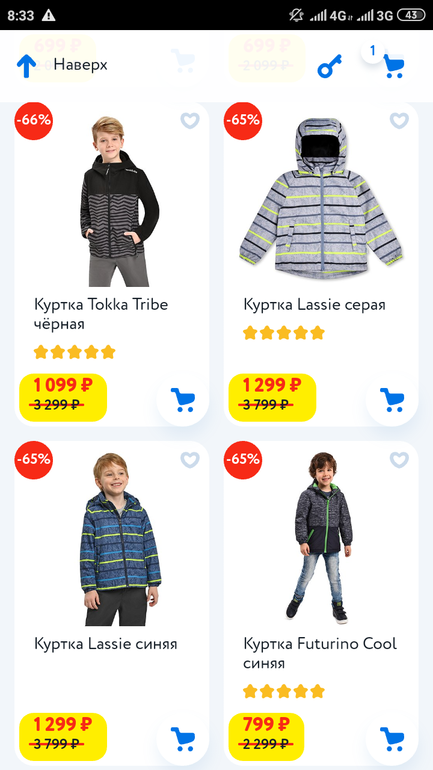Like the Куртка Futurino Cool синяя
The image size is (433, 770).
coord(399,460)
